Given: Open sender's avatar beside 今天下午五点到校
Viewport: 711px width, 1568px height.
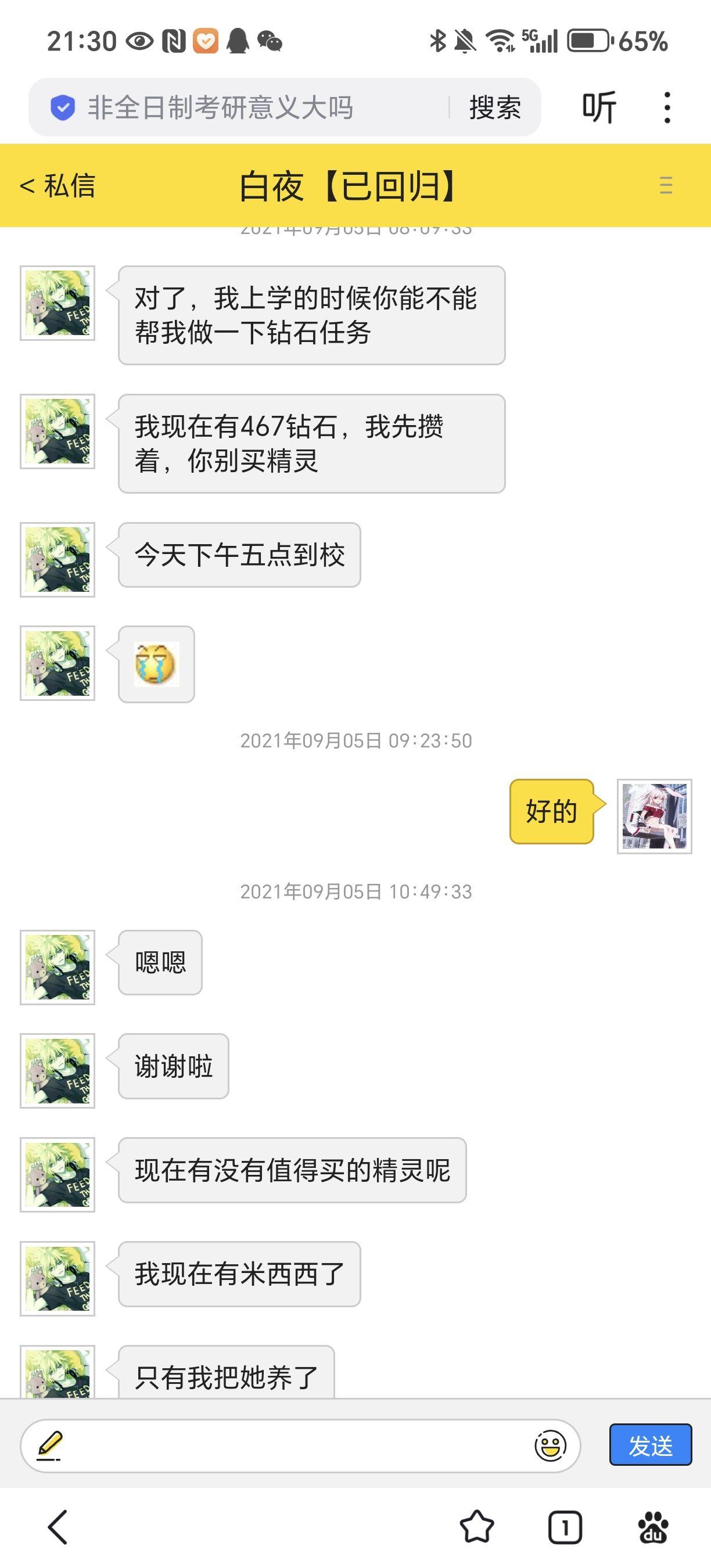Looking at the screenshot, I should tap(58, 559).
